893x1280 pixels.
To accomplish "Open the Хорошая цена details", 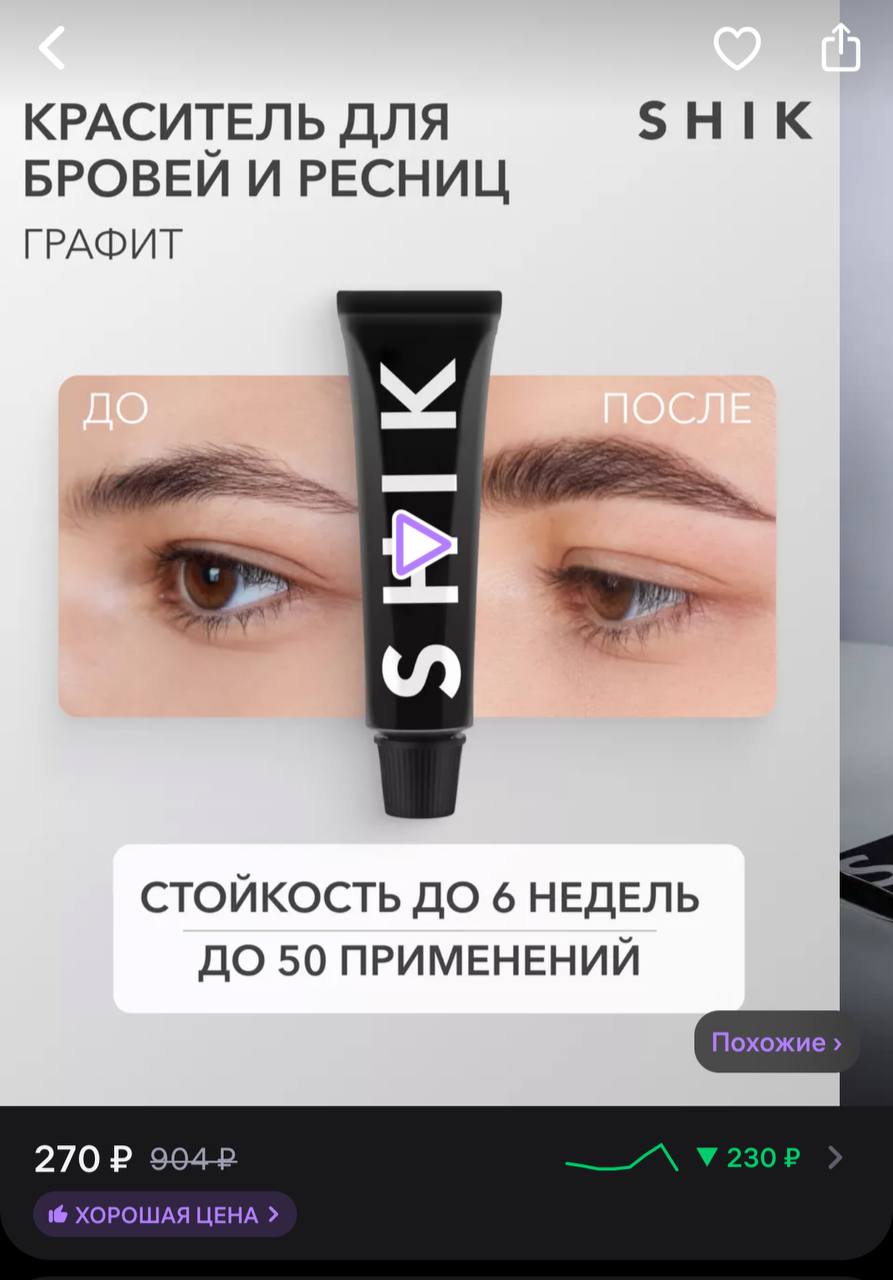I will 165,1215.
